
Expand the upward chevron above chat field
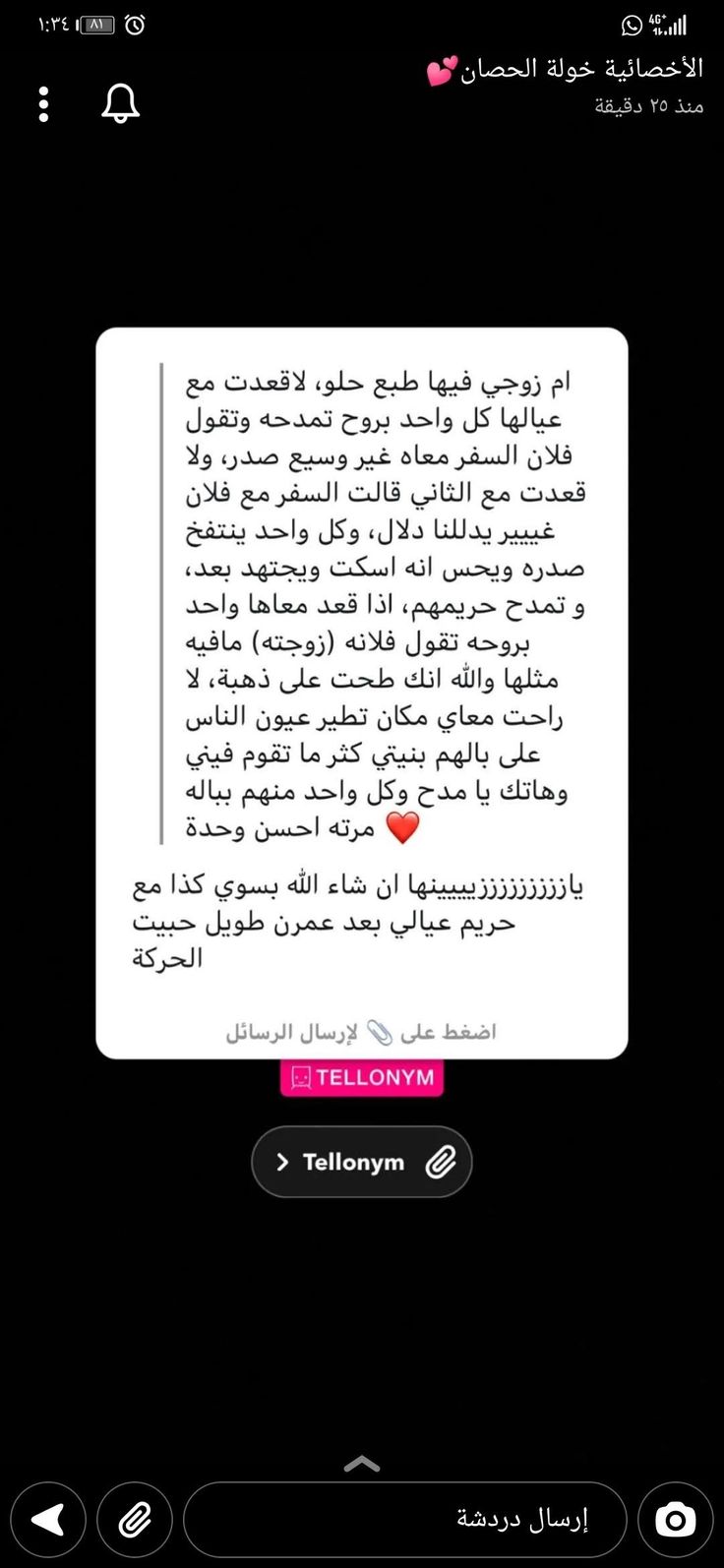click(361, 1464)
